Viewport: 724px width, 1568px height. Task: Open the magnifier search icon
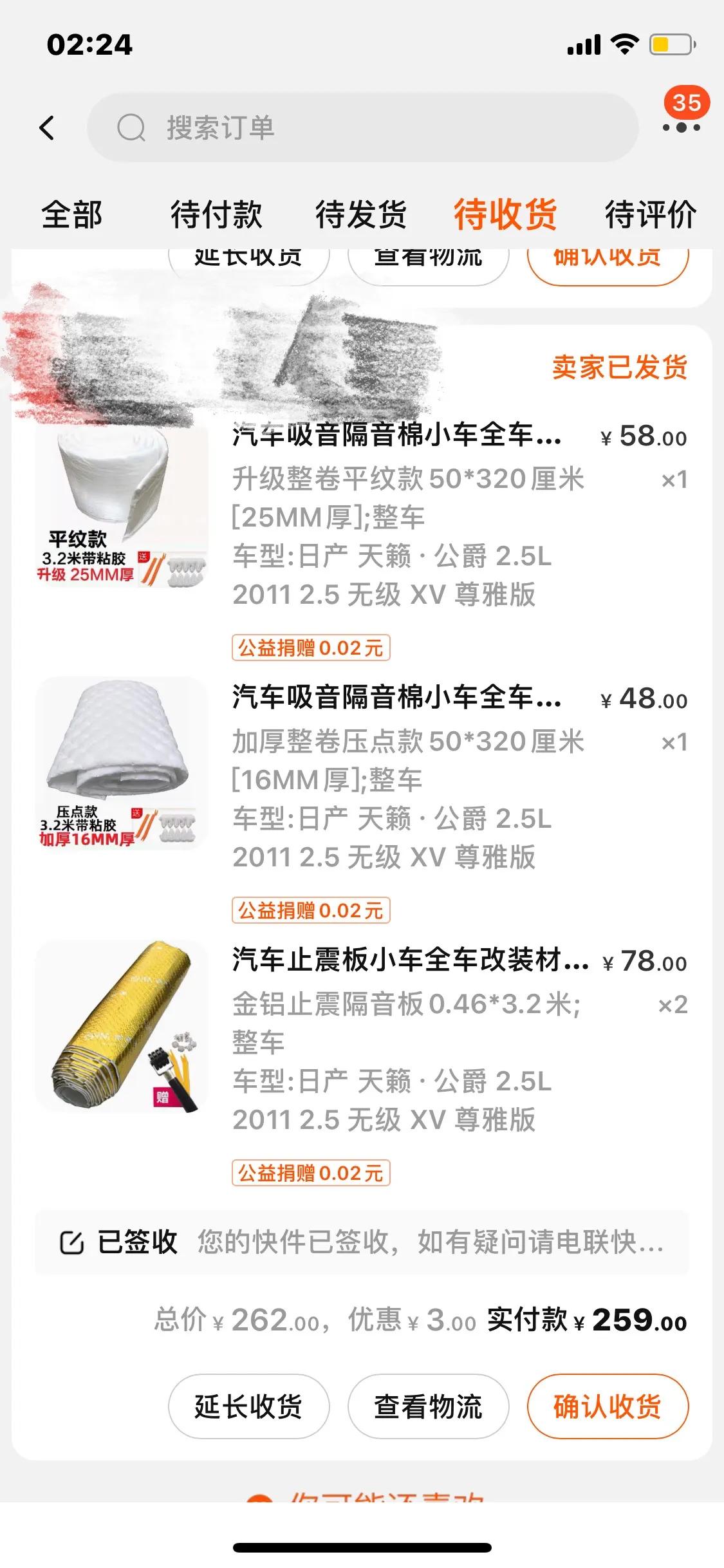click(131, 127)
